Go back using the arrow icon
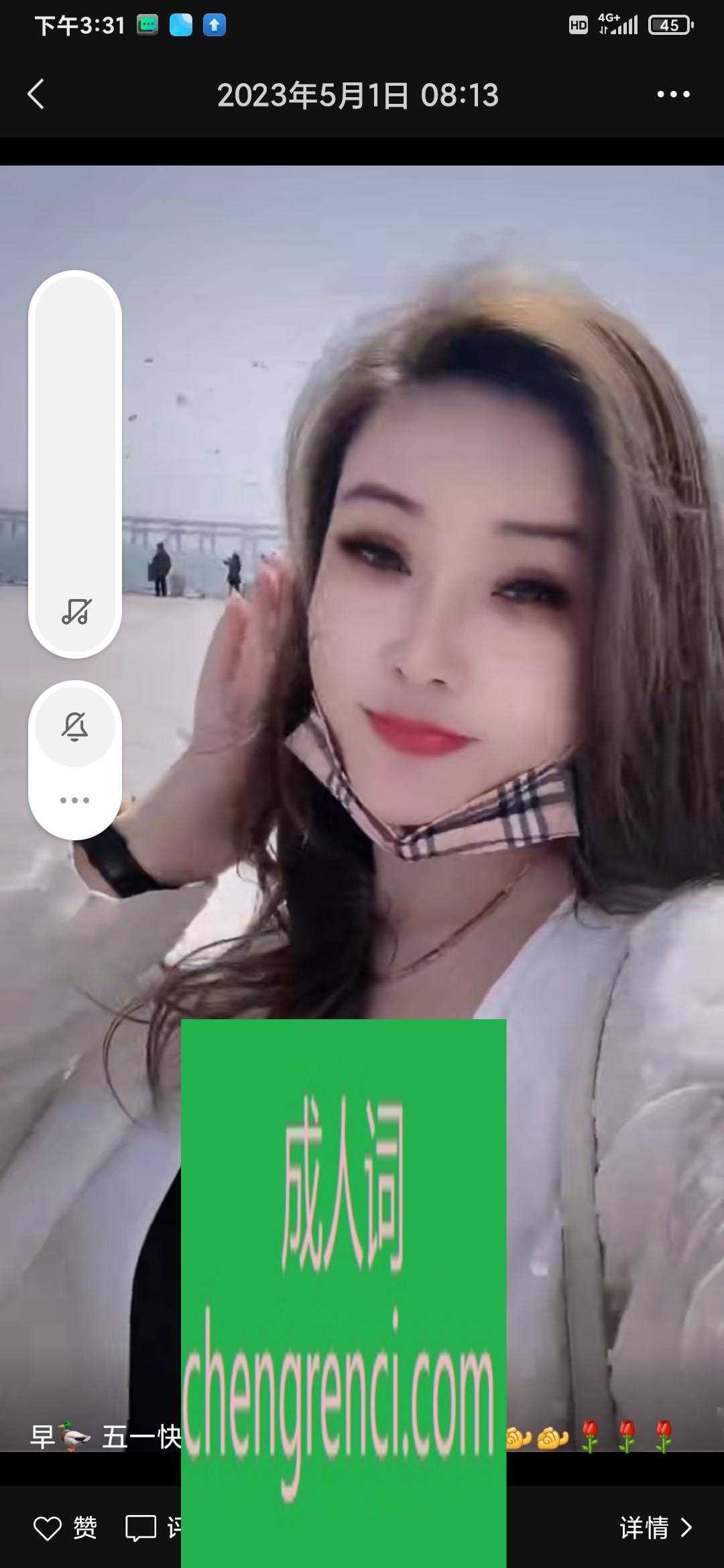 pyautogui.click(x=36, y=94)
